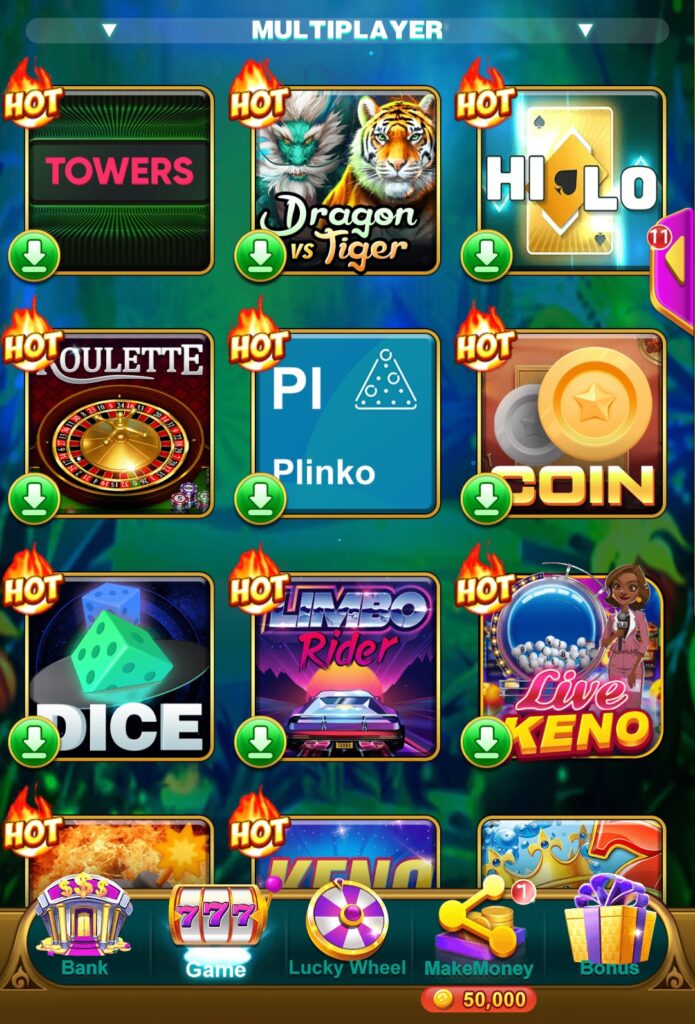Image resolution: width=695 pixels, height=1024 pixels.
Task: Open the Roulette game tile
Action: (x=119, y=424)
